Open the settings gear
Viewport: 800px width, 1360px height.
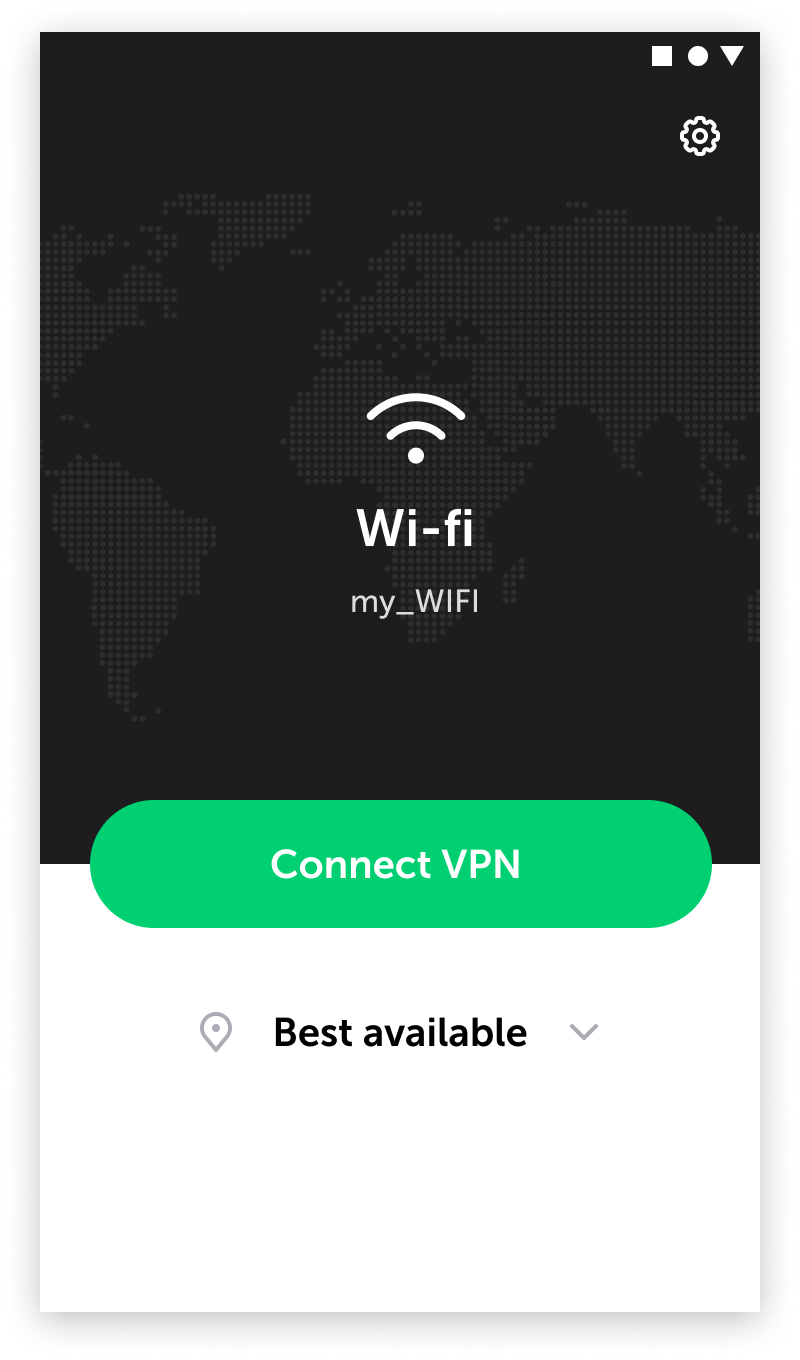click(x=700, y=136)
